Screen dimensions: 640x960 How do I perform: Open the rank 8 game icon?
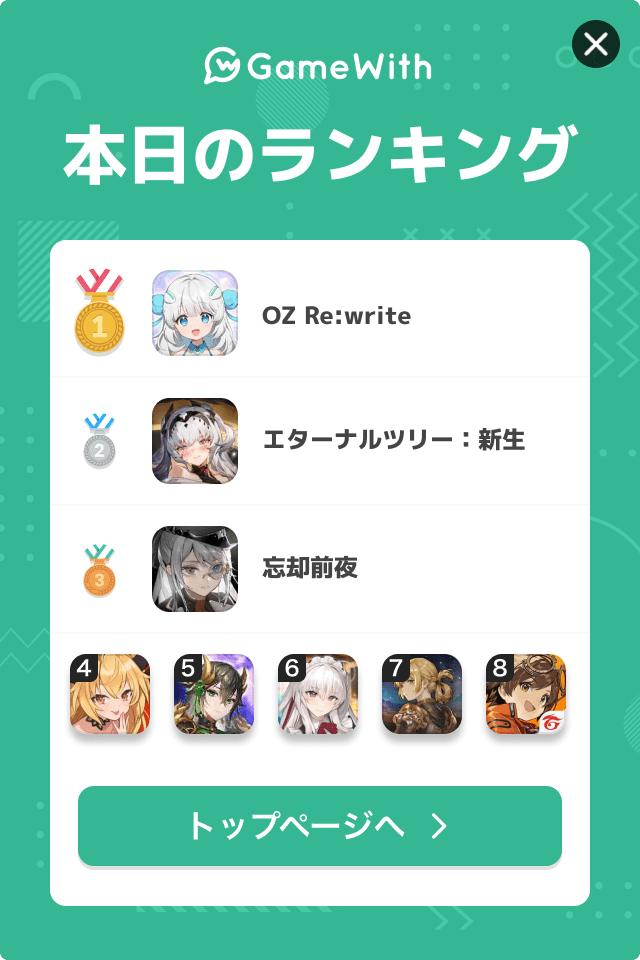pos(526,694)
